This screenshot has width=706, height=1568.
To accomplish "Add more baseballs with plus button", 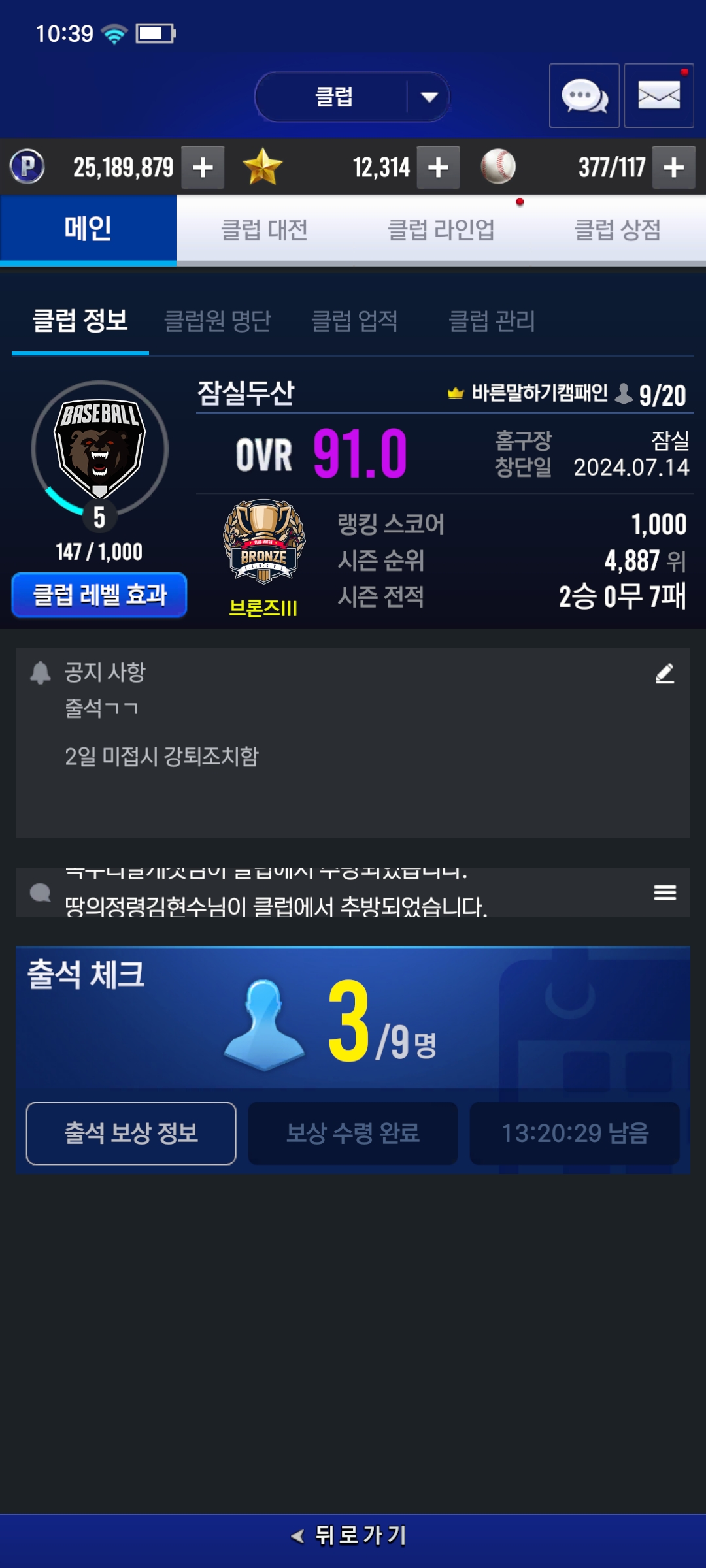I will tap(673, 168).
